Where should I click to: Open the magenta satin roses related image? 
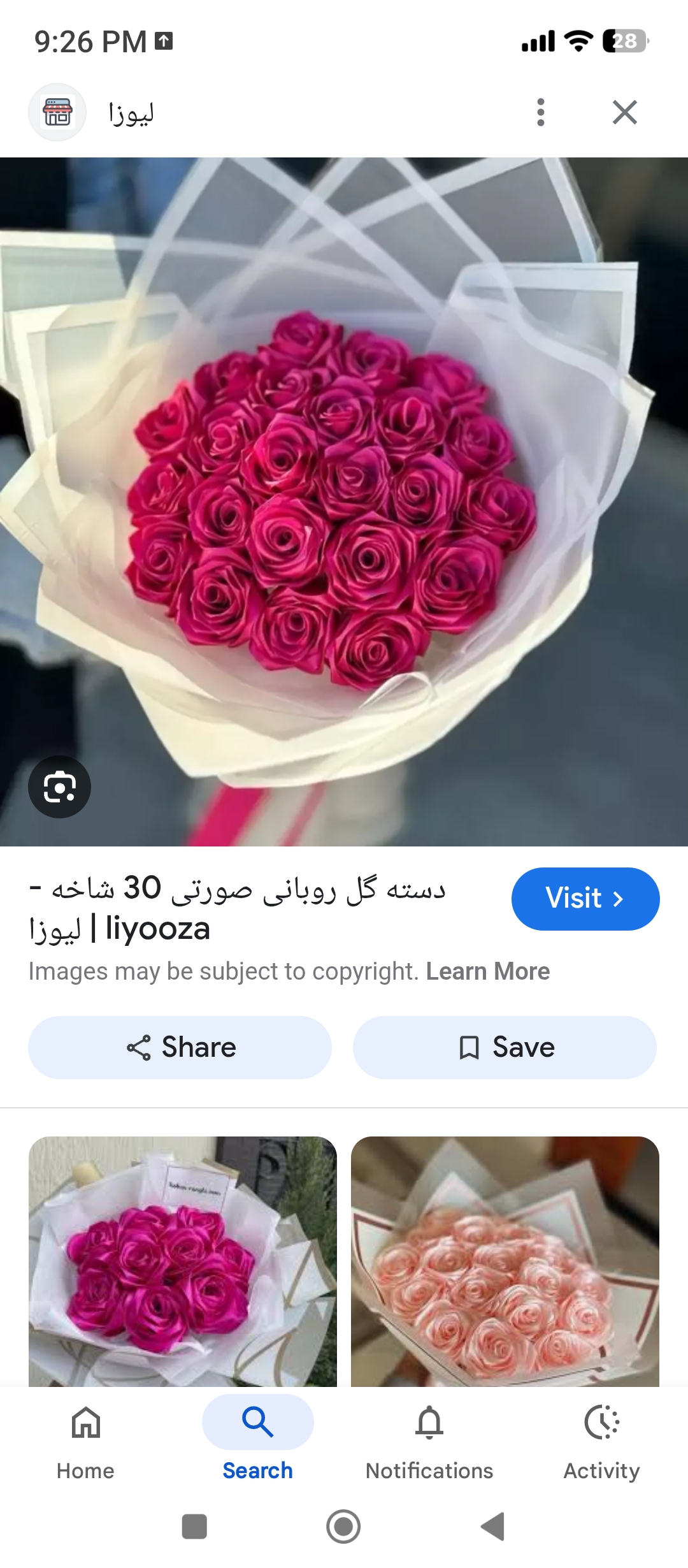point(183,1261)
